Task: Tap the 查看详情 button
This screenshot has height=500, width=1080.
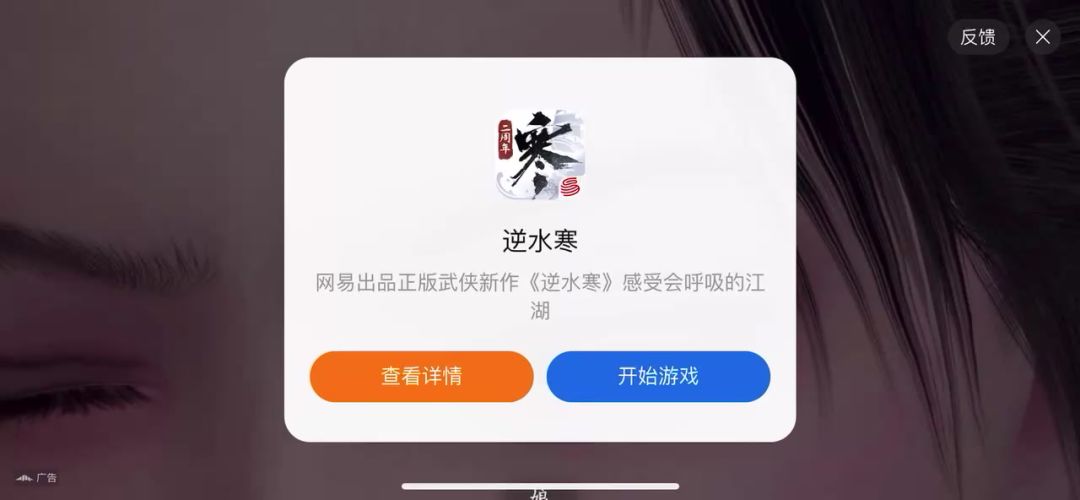Action: point(421,377)
